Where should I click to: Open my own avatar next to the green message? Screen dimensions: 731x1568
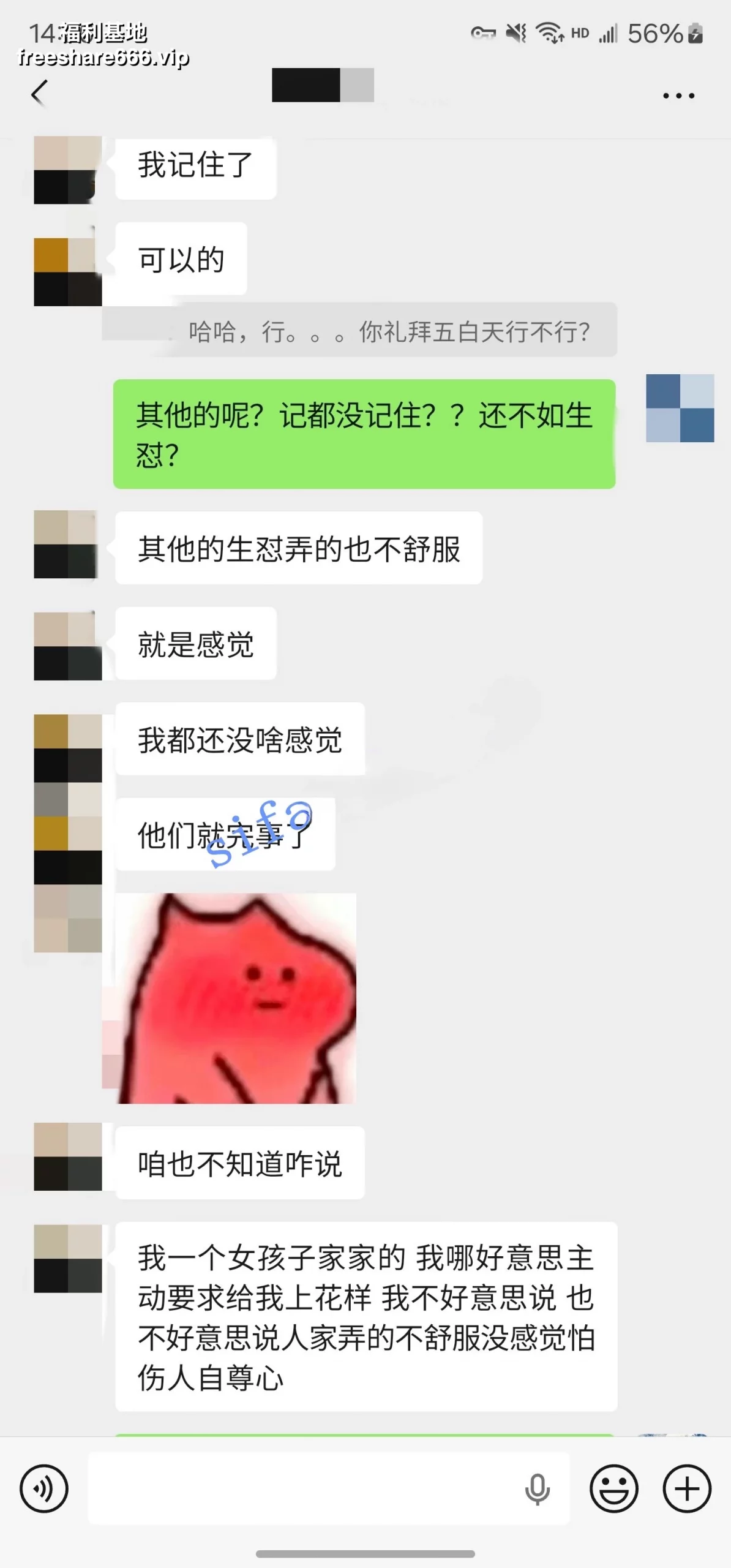tap(680, 408)
